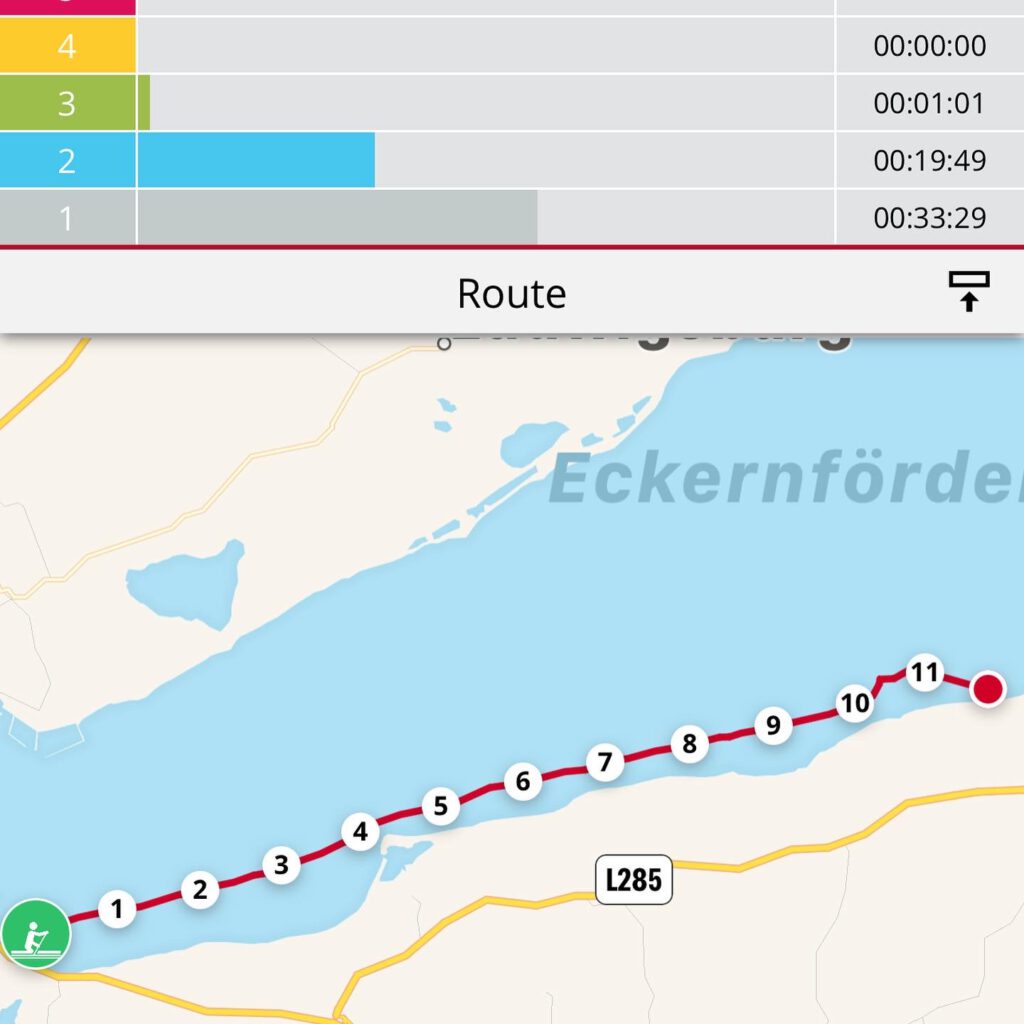Expand the Route map to full view
This screenshot has height=1024, width=1024.
pyautogui.click(x=968, y=291)
